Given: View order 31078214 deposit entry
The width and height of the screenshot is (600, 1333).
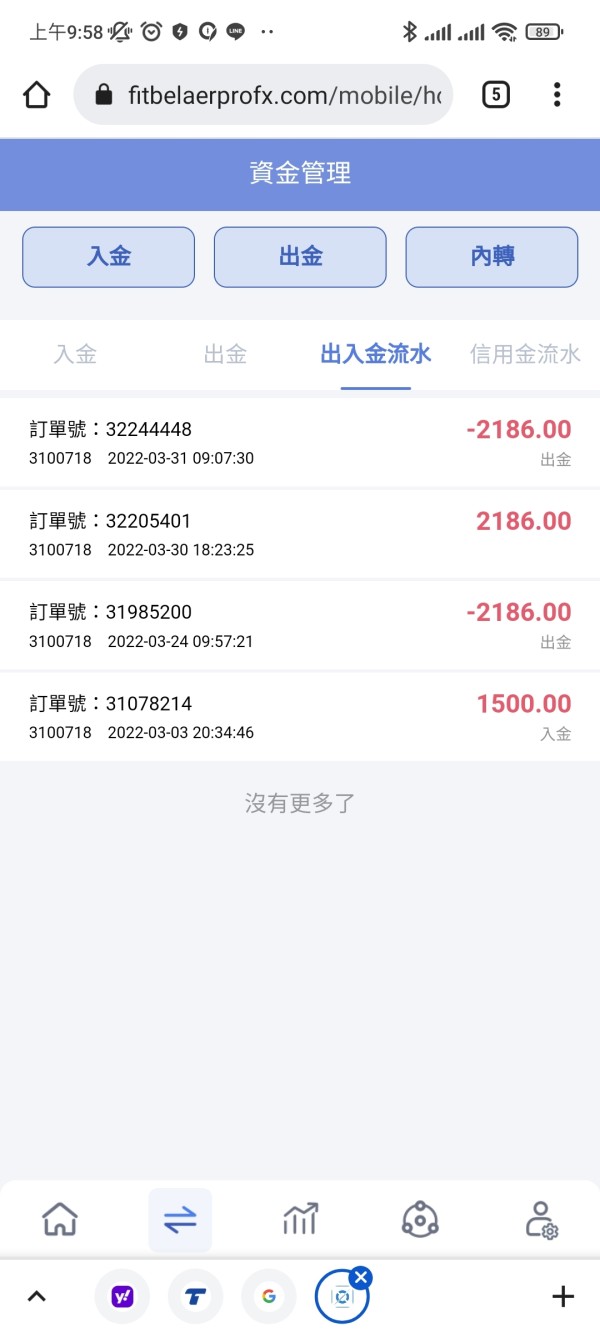Looking at the screenshot, I should (300, 716).
